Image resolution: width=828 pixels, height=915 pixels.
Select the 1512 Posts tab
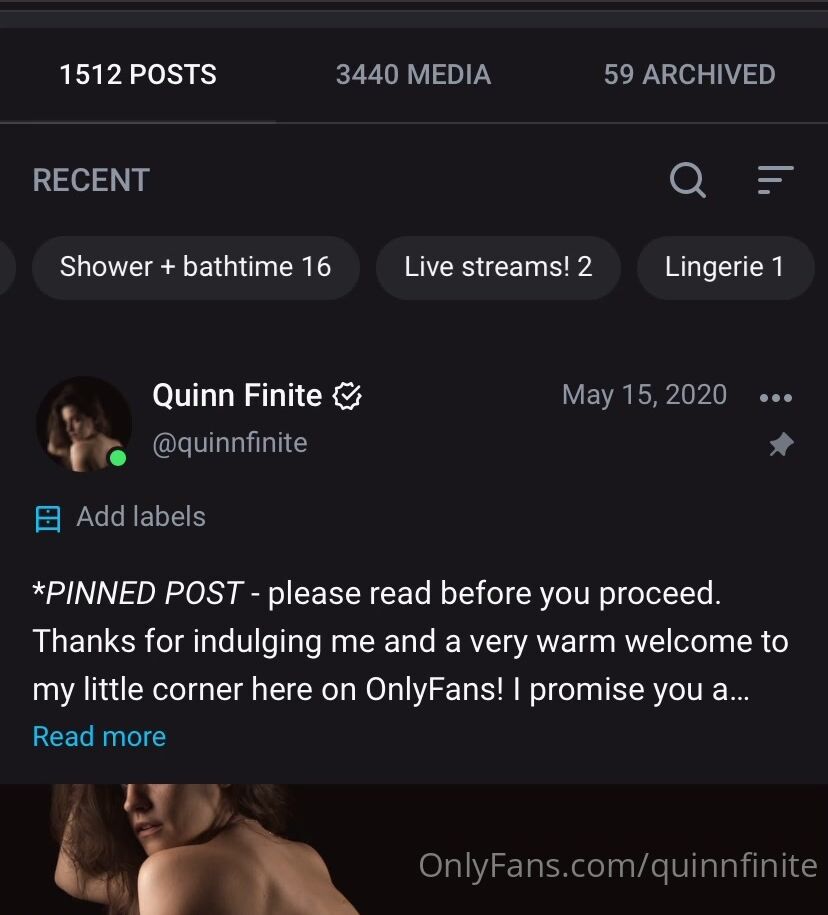click(138, 75)
